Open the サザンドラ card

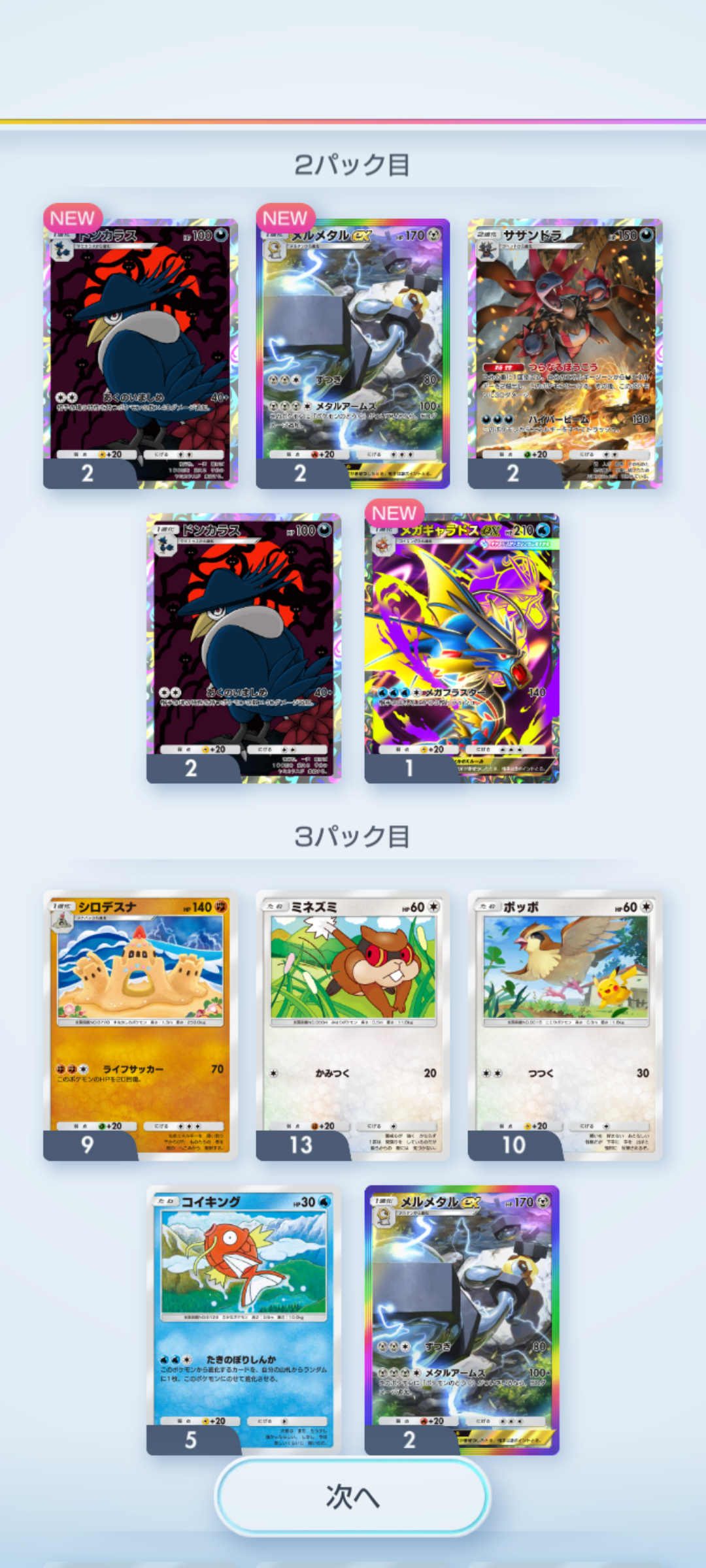pyautogui.click(x=565, y=353)
